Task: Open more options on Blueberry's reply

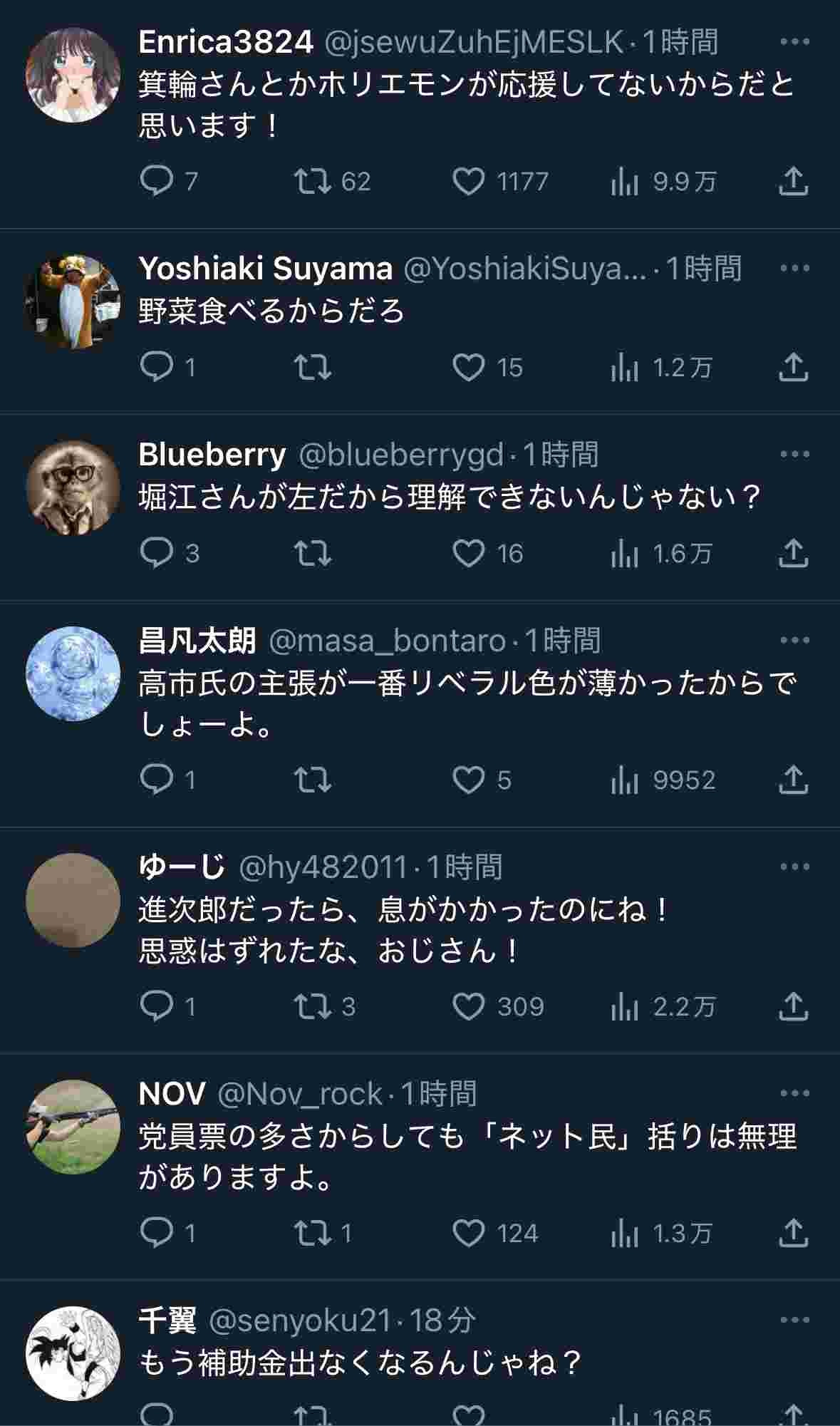Action: tap(794, 454)
